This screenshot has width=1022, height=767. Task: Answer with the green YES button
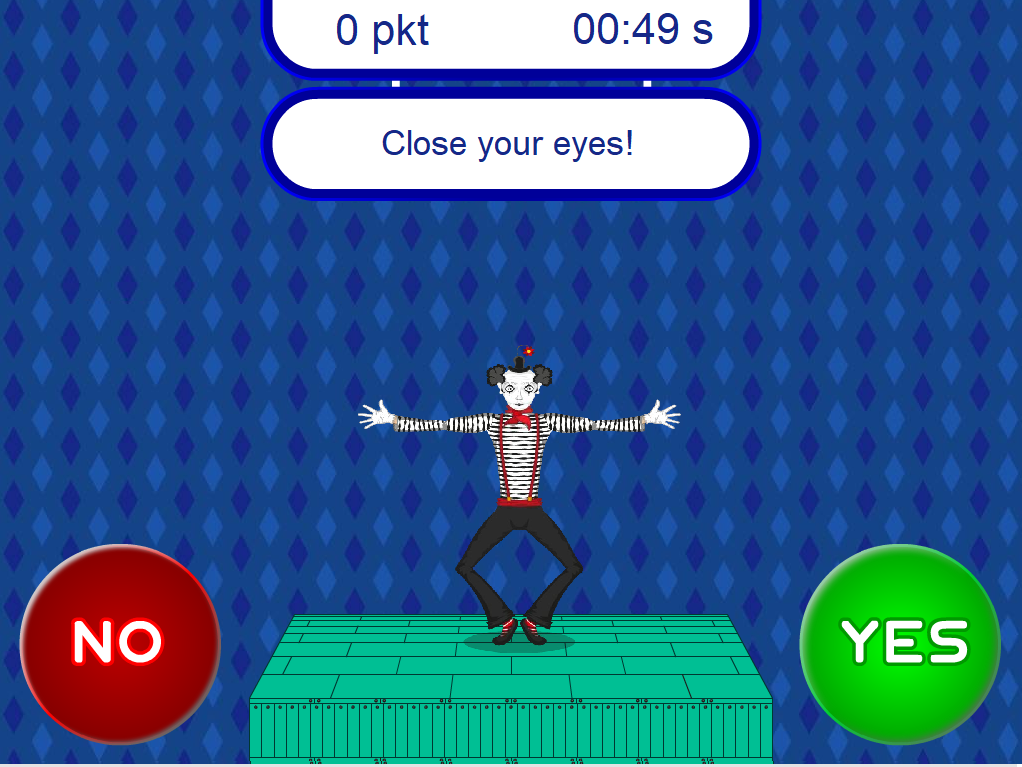[x=900, y=644]
